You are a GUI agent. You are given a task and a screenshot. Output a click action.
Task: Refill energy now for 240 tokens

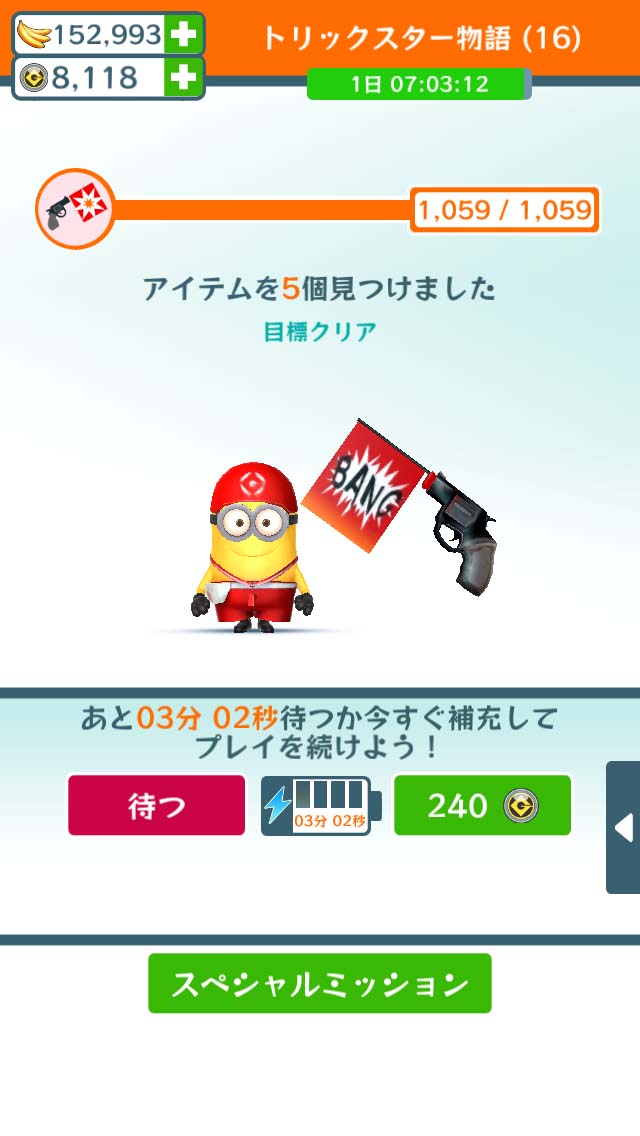coord(482,805)
